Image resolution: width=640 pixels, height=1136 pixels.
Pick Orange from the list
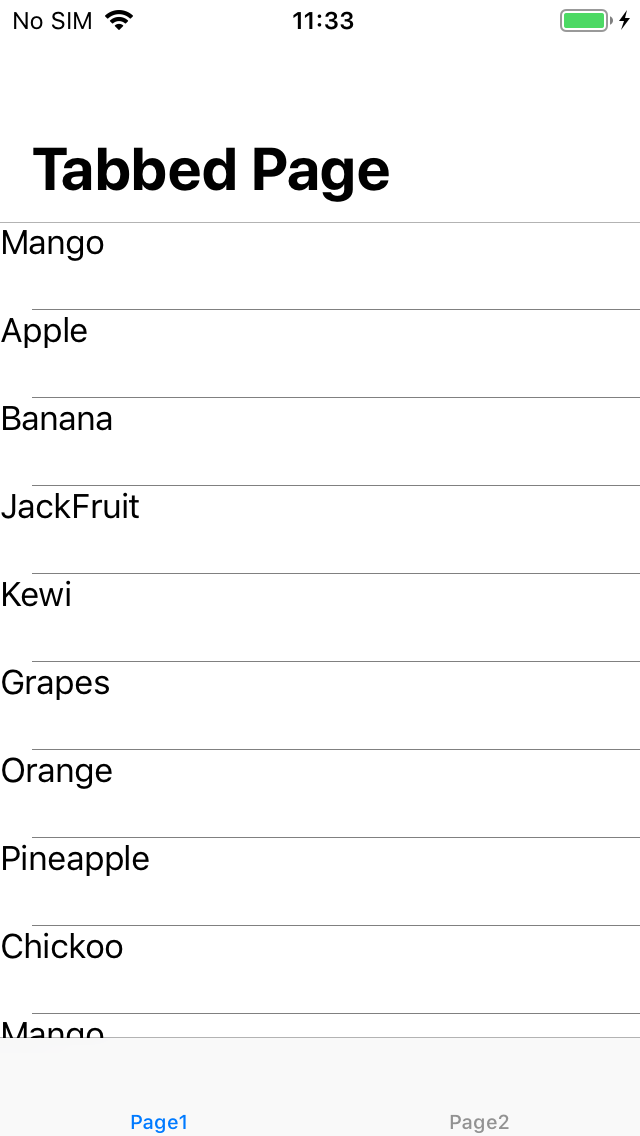click(x=320, y=793)
